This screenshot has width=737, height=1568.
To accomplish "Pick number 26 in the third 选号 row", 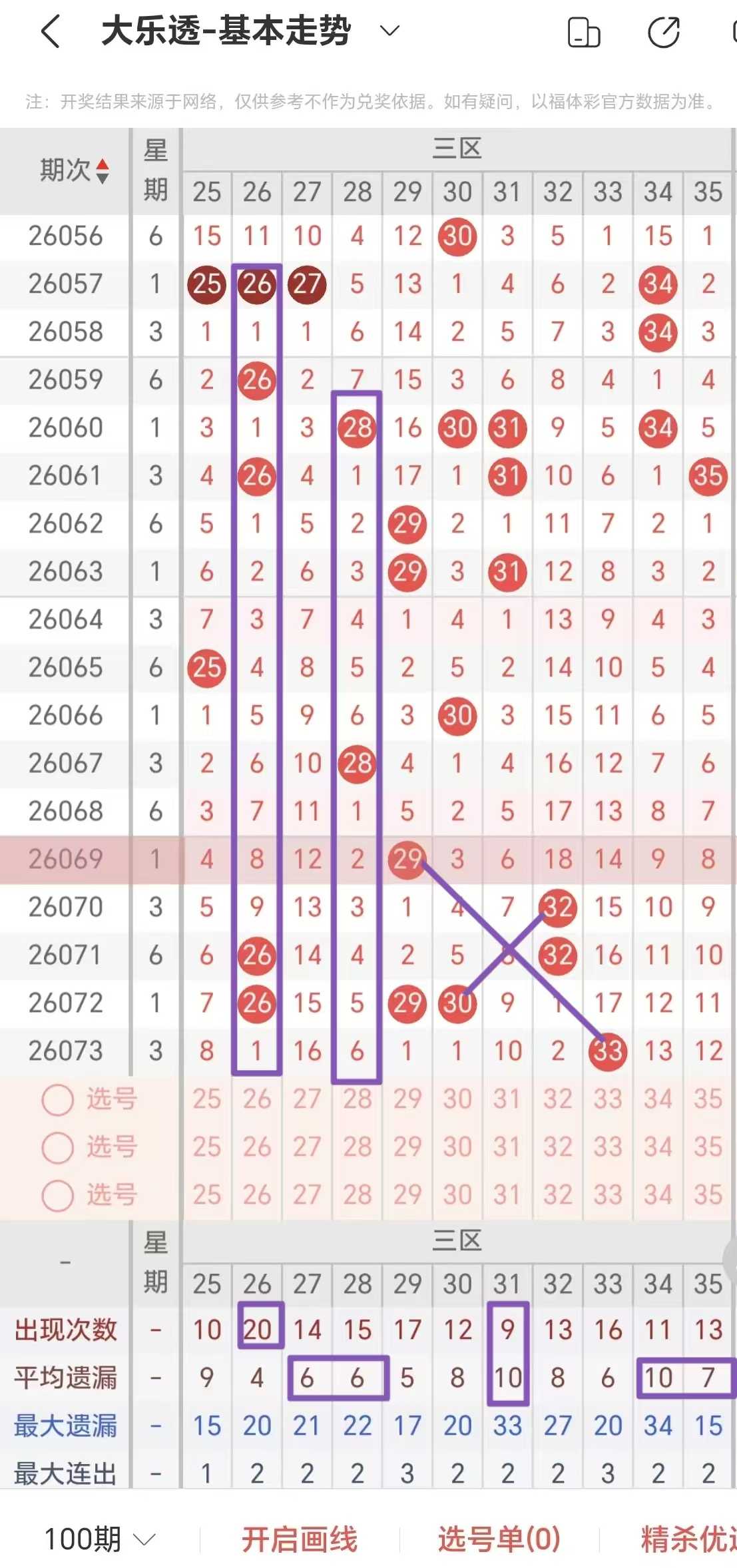I will point(257,1195).
